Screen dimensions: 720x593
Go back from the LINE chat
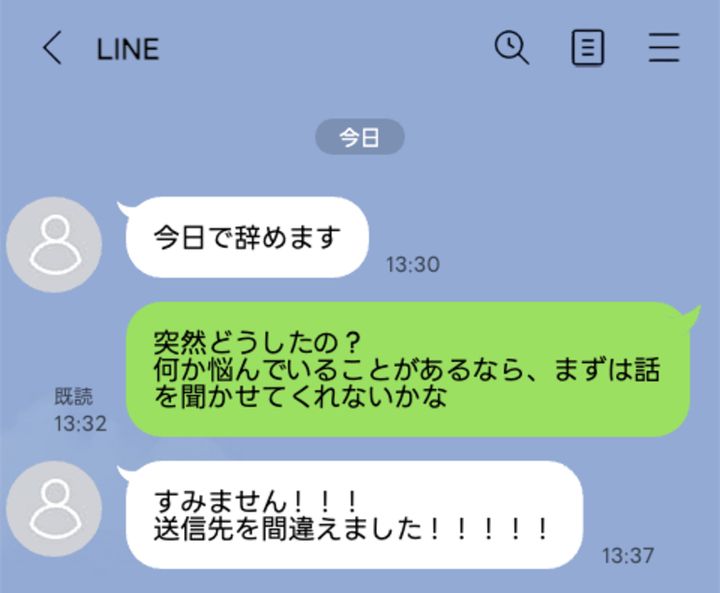tap(52, 48)
